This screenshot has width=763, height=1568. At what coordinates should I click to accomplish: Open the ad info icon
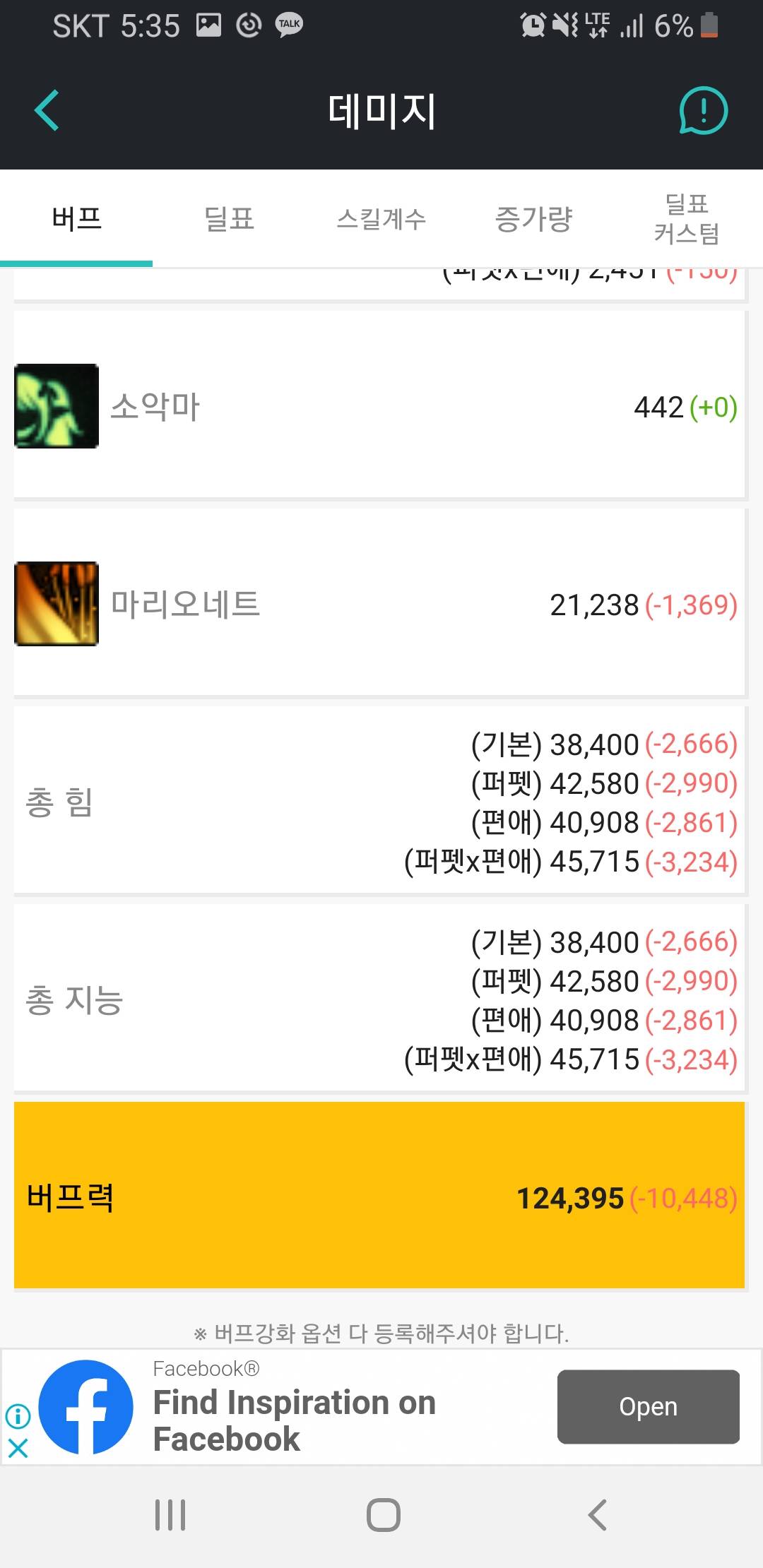(x=18, y=1415)
